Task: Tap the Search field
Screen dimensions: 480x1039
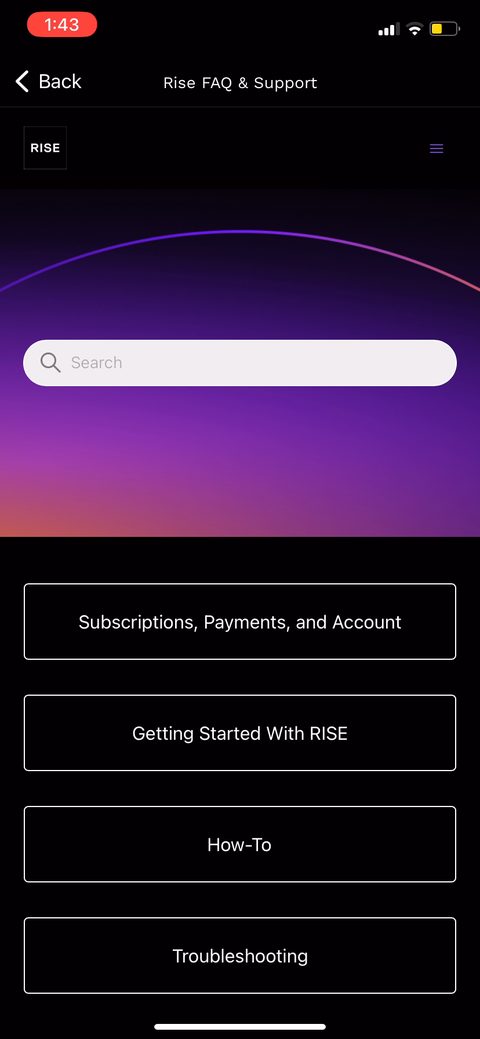Action: click(x=240, y=362)
